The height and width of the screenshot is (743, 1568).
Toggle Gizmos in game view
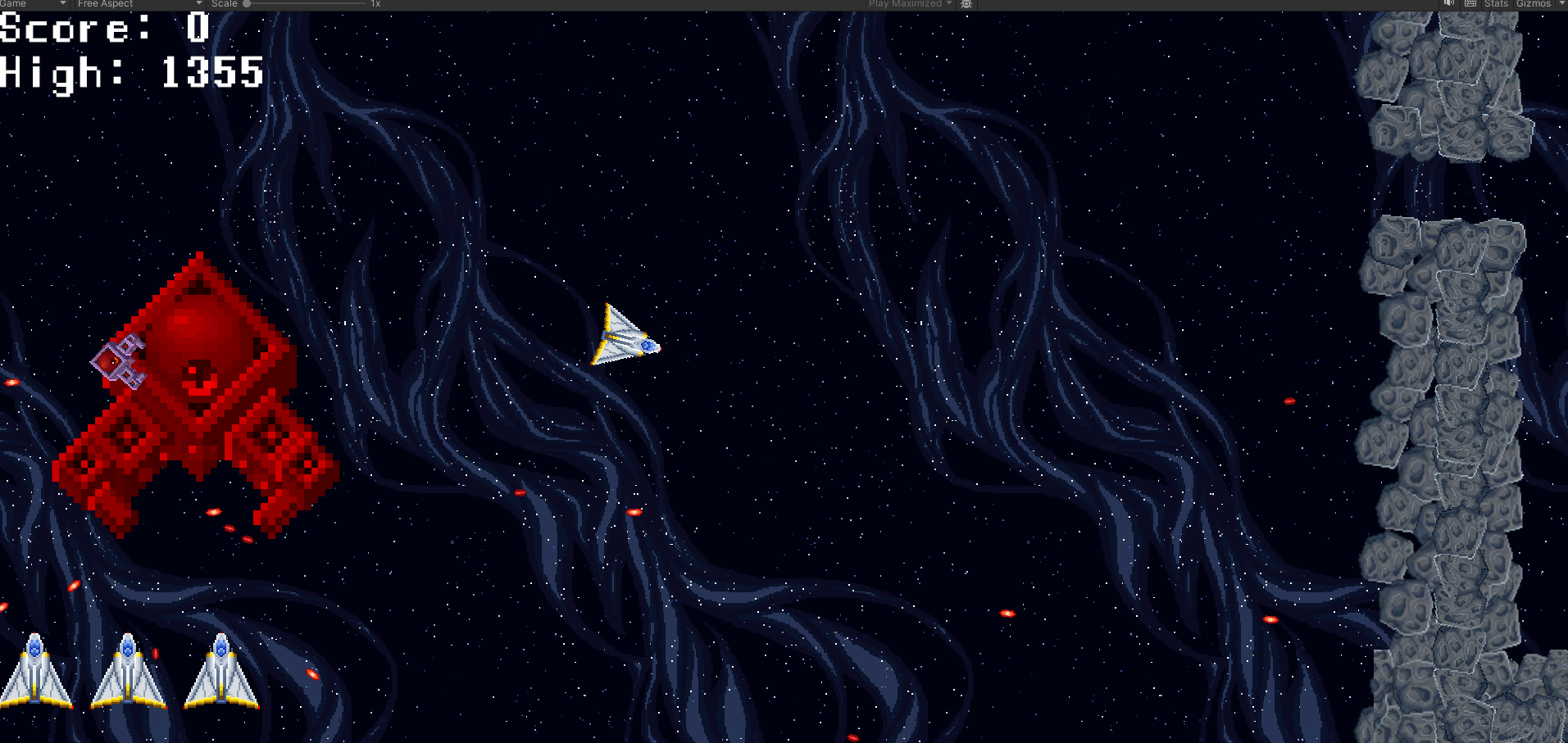[x=1533, y=4]
